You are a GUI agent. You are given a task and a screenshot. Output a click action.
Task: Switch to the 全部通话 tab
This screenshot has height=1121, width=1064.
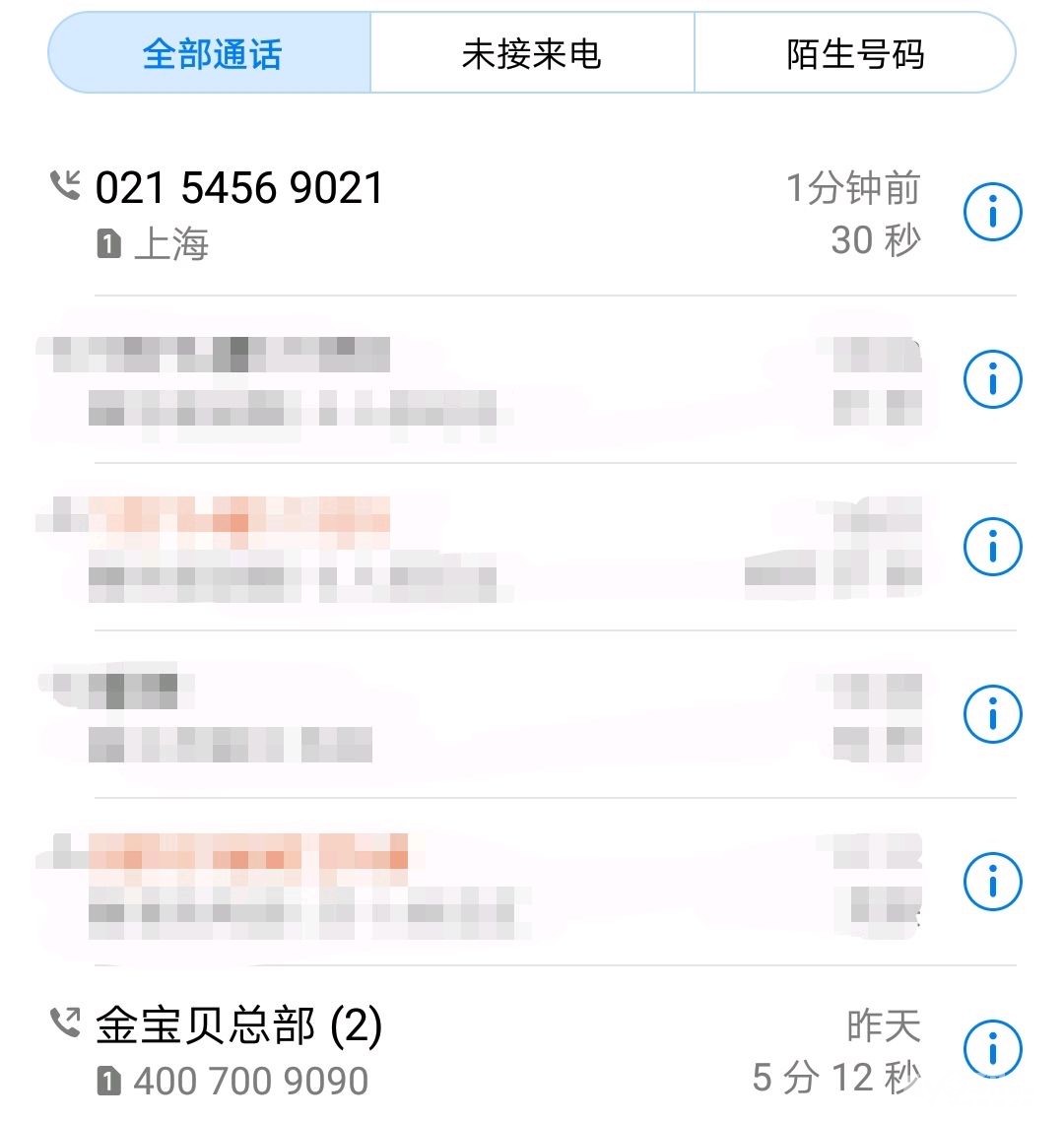(211, 53)
